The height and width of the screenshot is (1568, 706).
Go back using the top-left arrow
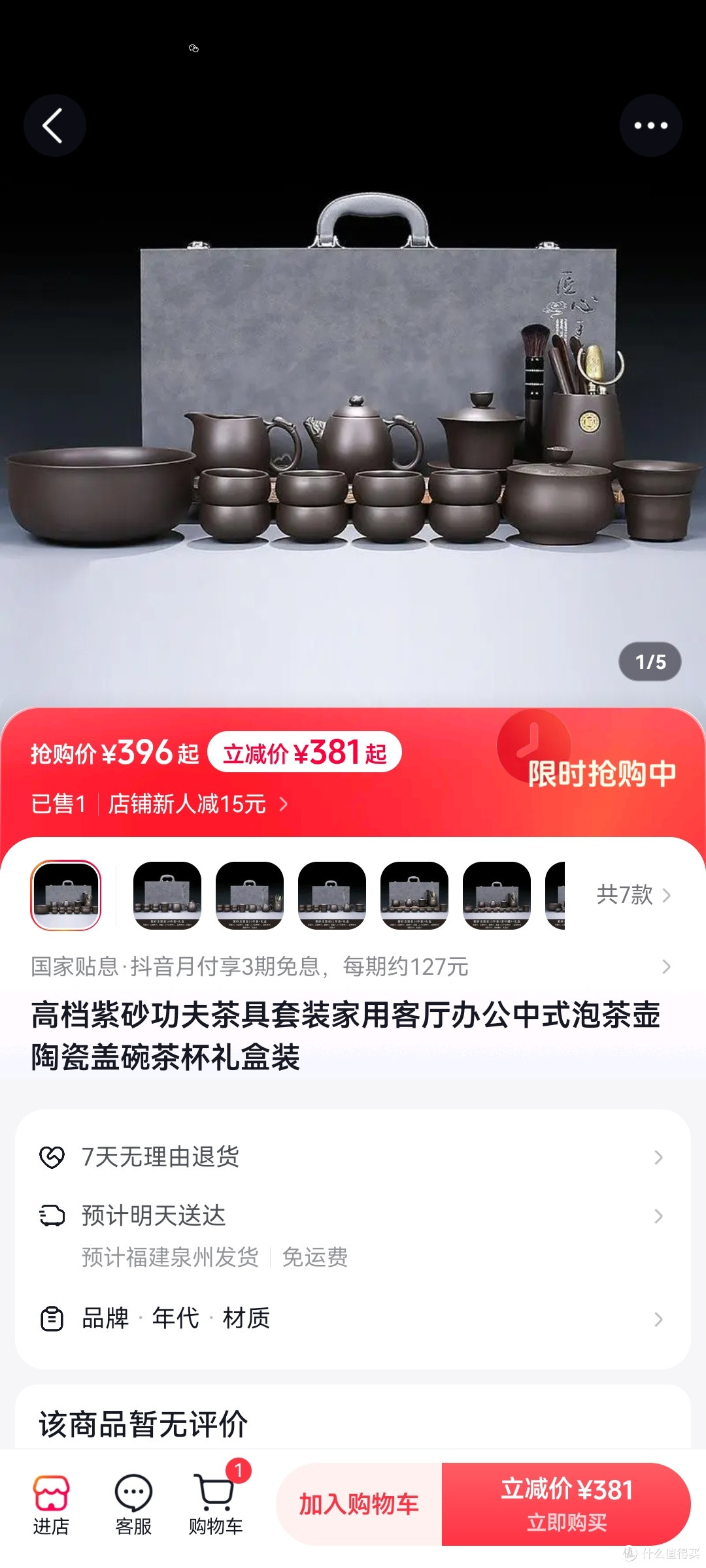[x=54, y=125]
